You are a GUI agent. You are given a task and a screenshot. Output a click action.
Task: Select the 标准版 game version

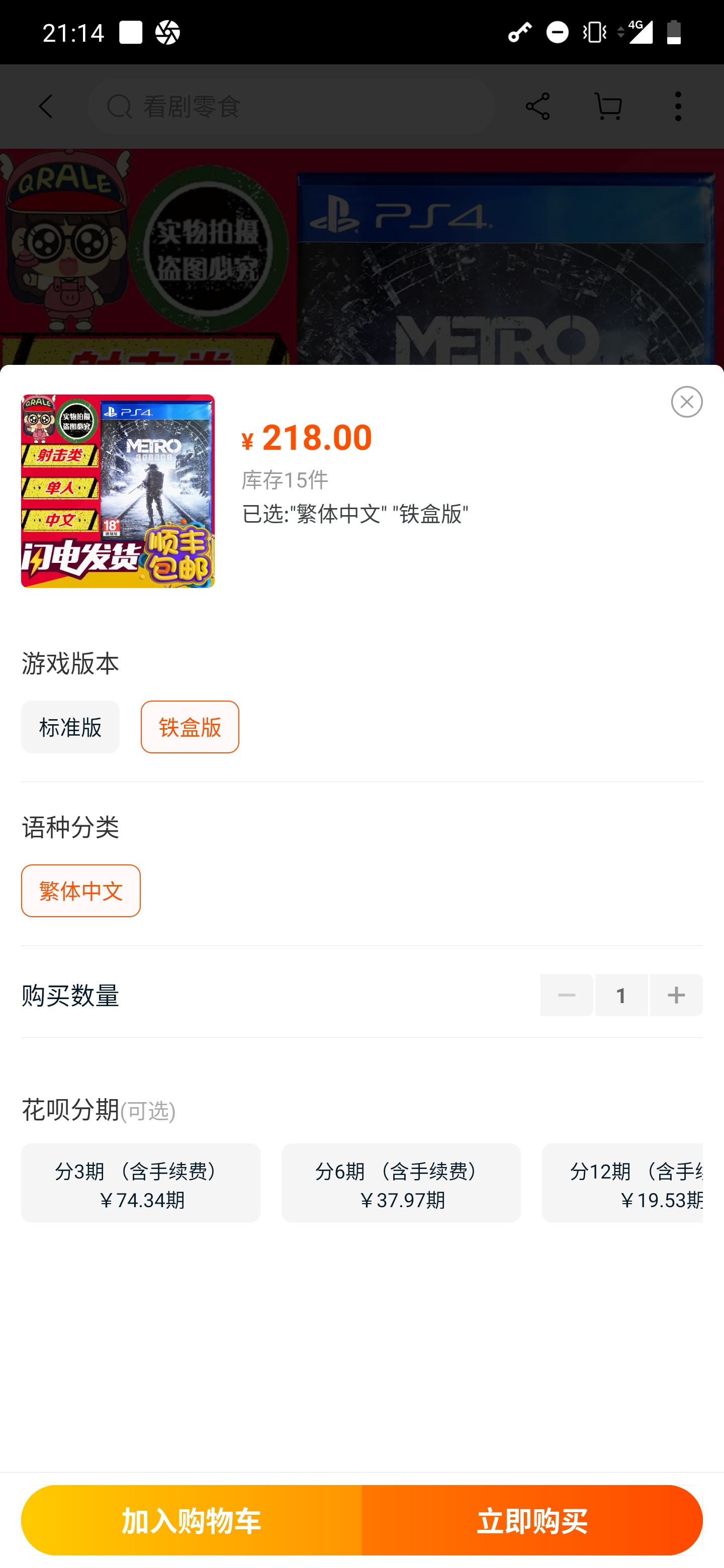pyautogui.click(x=70, y=727)
